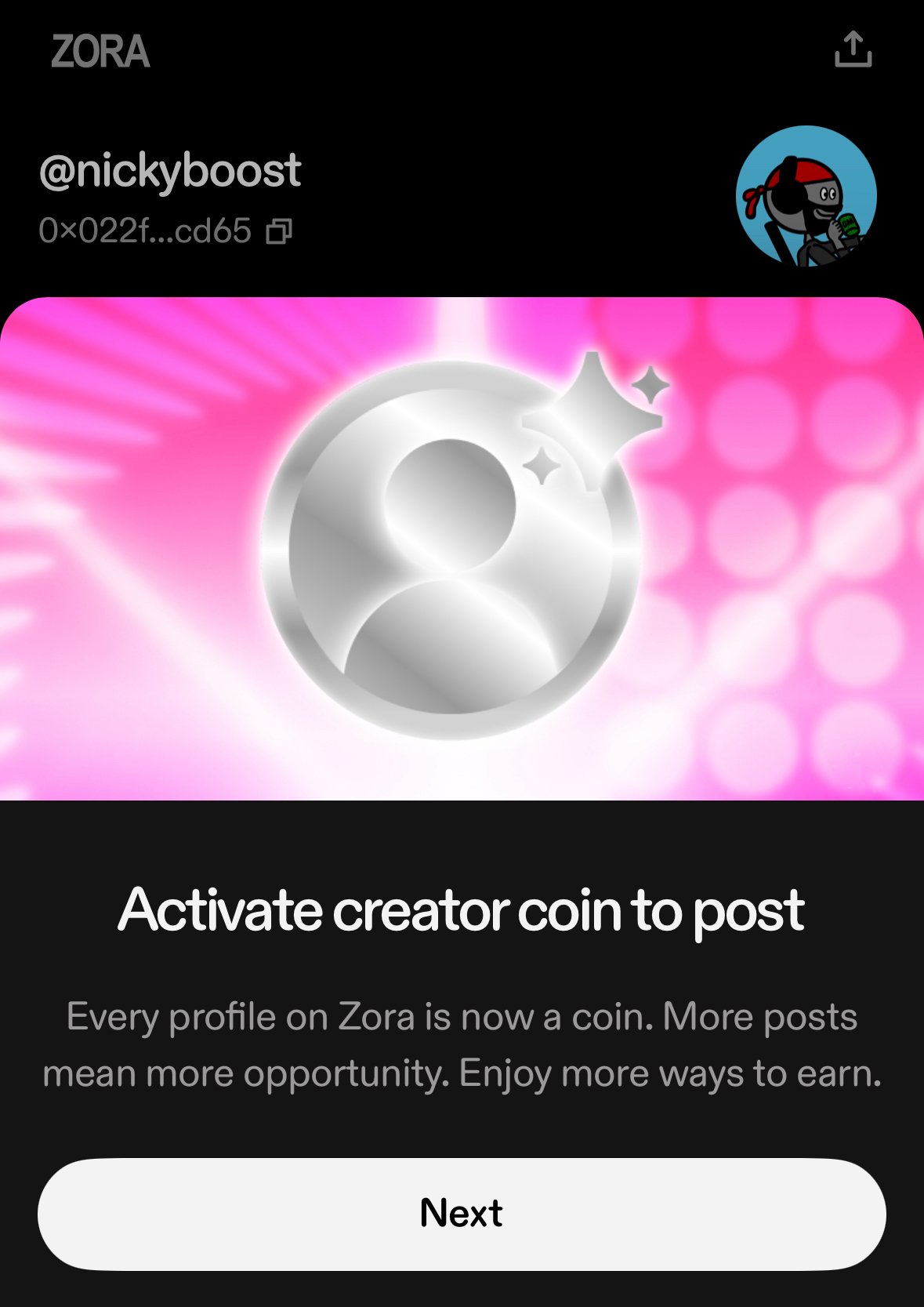
Task: Tap Next to activate creator coin
Action: coord(462,1213)
